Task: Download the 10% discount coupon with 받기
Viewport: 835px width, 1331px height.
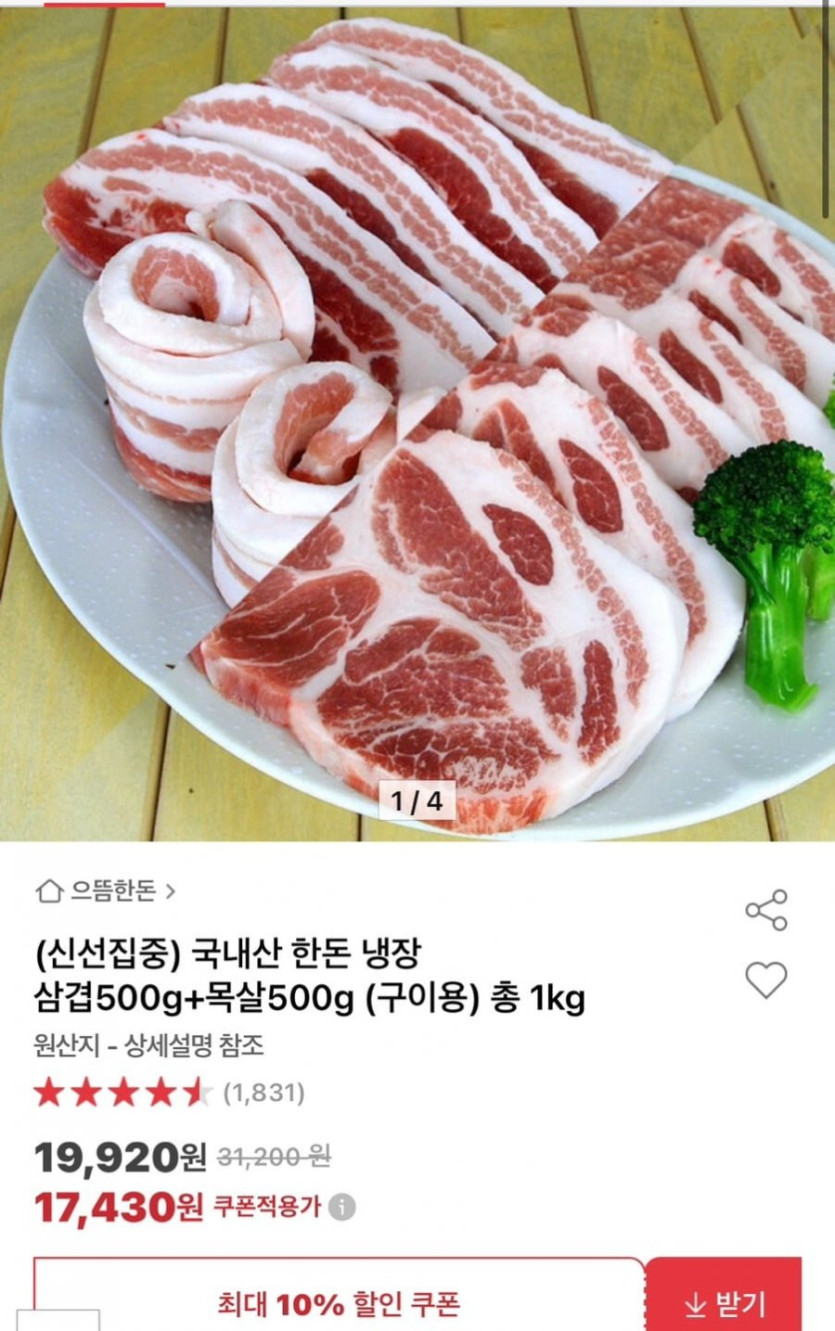Action: click(724, 1303)
